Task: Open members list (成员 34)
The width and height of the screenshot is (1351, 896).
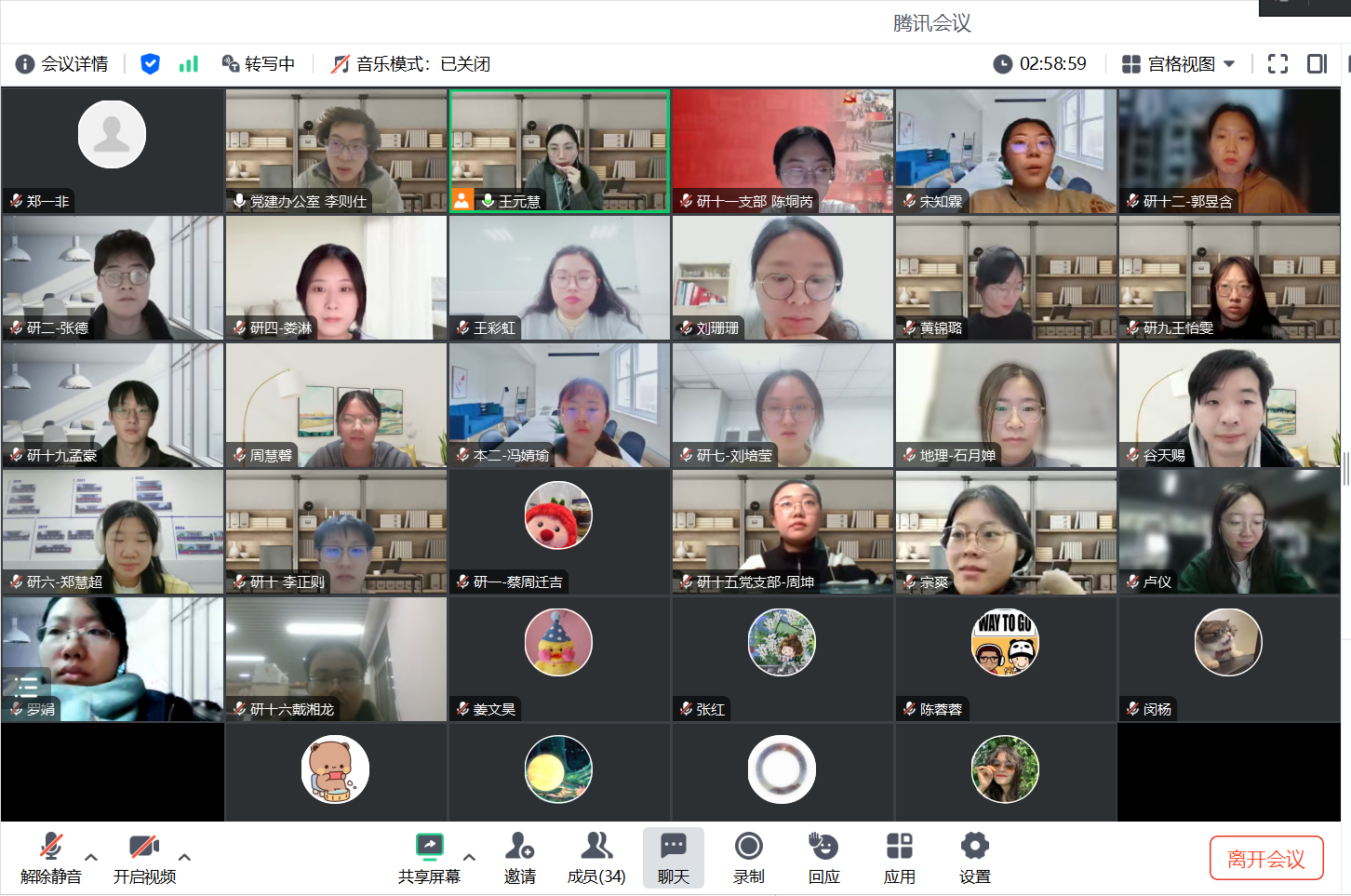Action: pos(596,858)
